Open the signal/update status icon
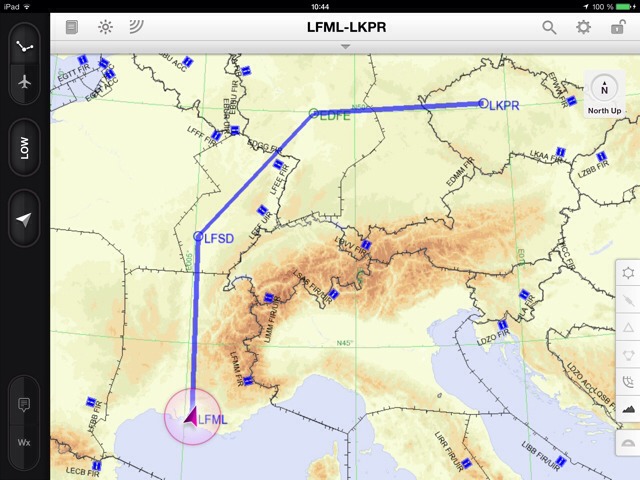Screen dimensions: 640x480 (x=135, y=27)
